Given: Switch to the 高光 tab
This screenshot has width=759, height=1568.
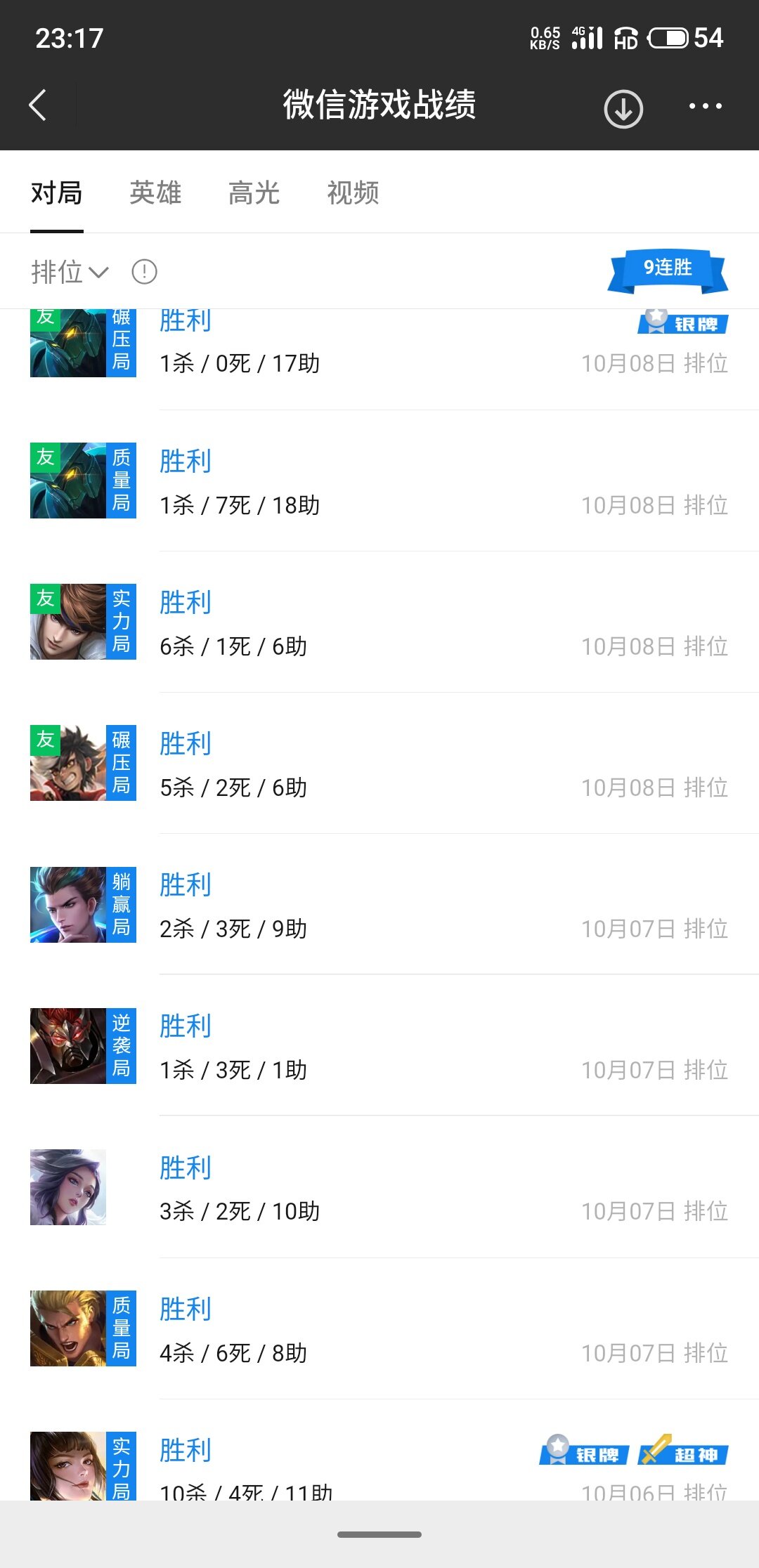Looking at the screenshot, I should pos(254,192).
